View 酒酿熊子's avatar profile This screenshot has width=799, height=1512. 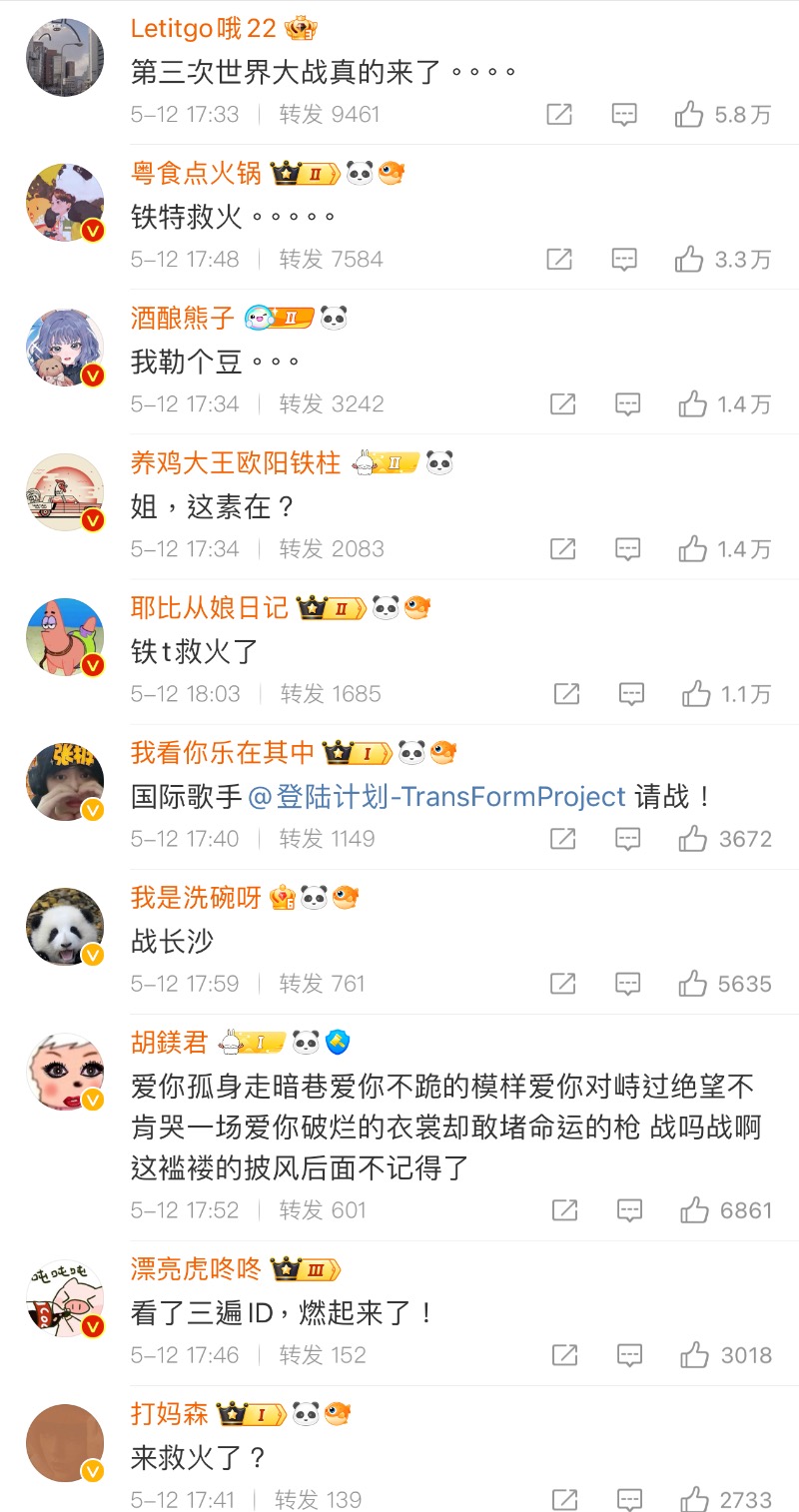[65, 347]
